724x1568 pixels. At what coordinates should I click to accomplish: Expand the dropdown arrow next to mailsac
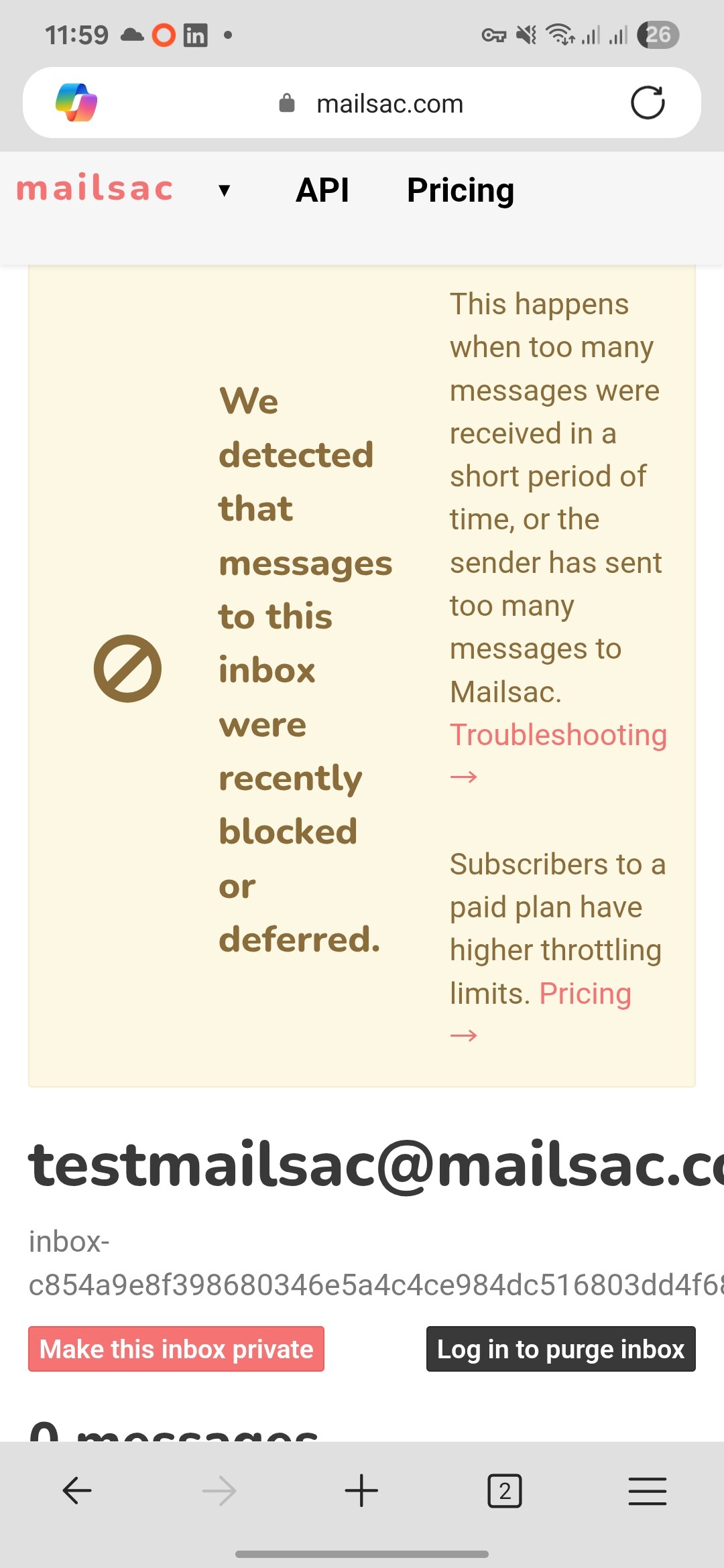pos(225,191)
